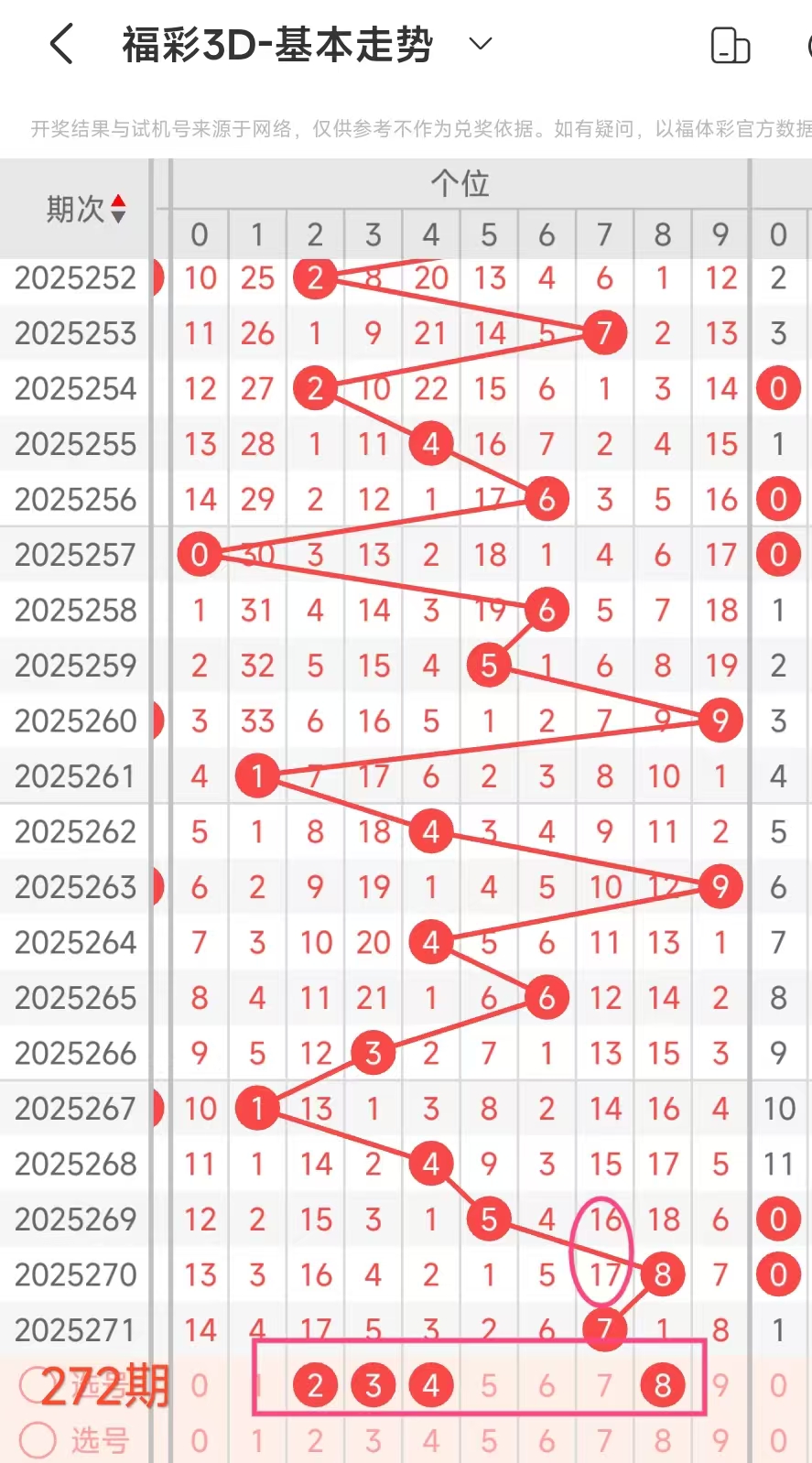
Task: Pick number 5 in the first 选号 row
Action: 489,1385
